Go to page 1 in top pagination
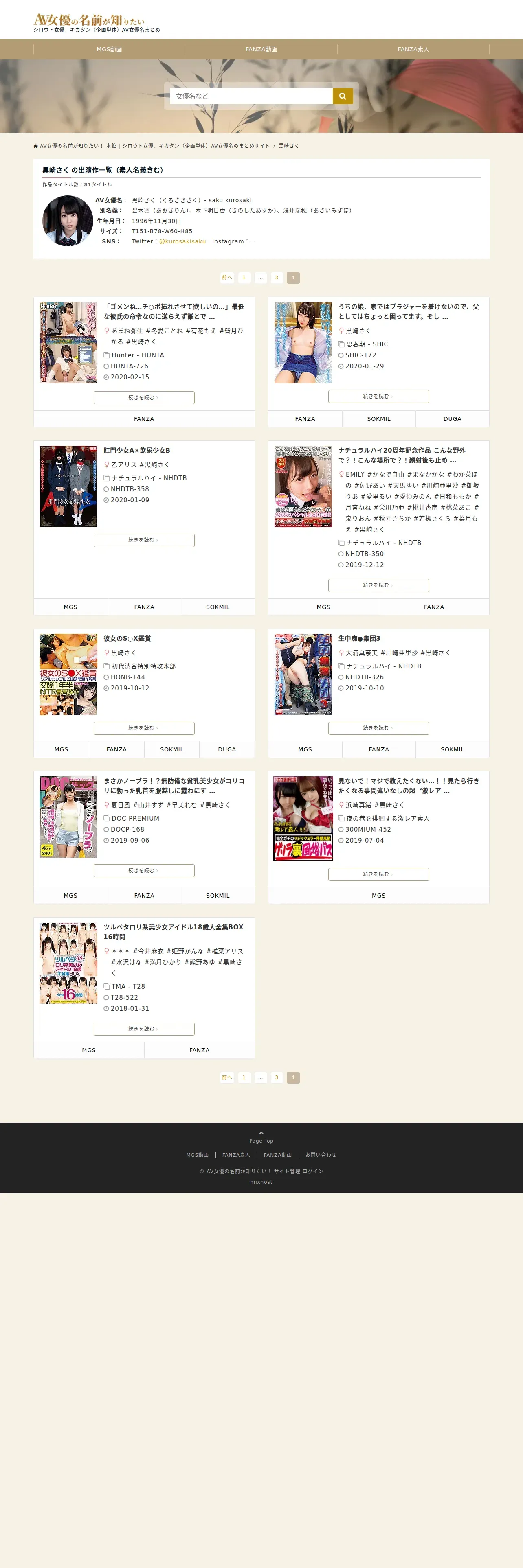This screenshot has height=1568, width=523. pos(244,278)
